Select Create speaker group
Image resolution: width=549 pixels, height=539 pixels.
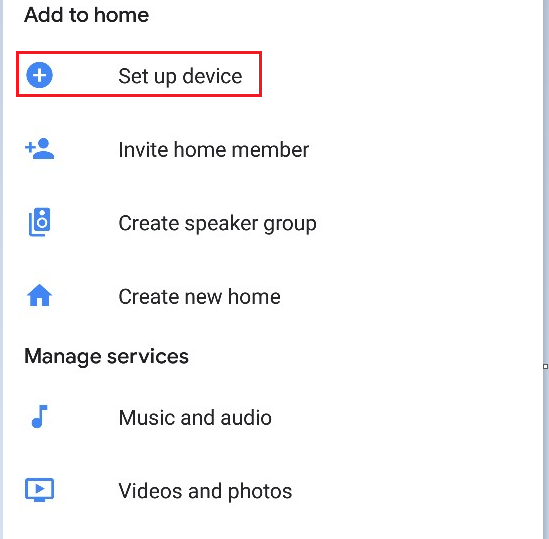pos(273,223)
